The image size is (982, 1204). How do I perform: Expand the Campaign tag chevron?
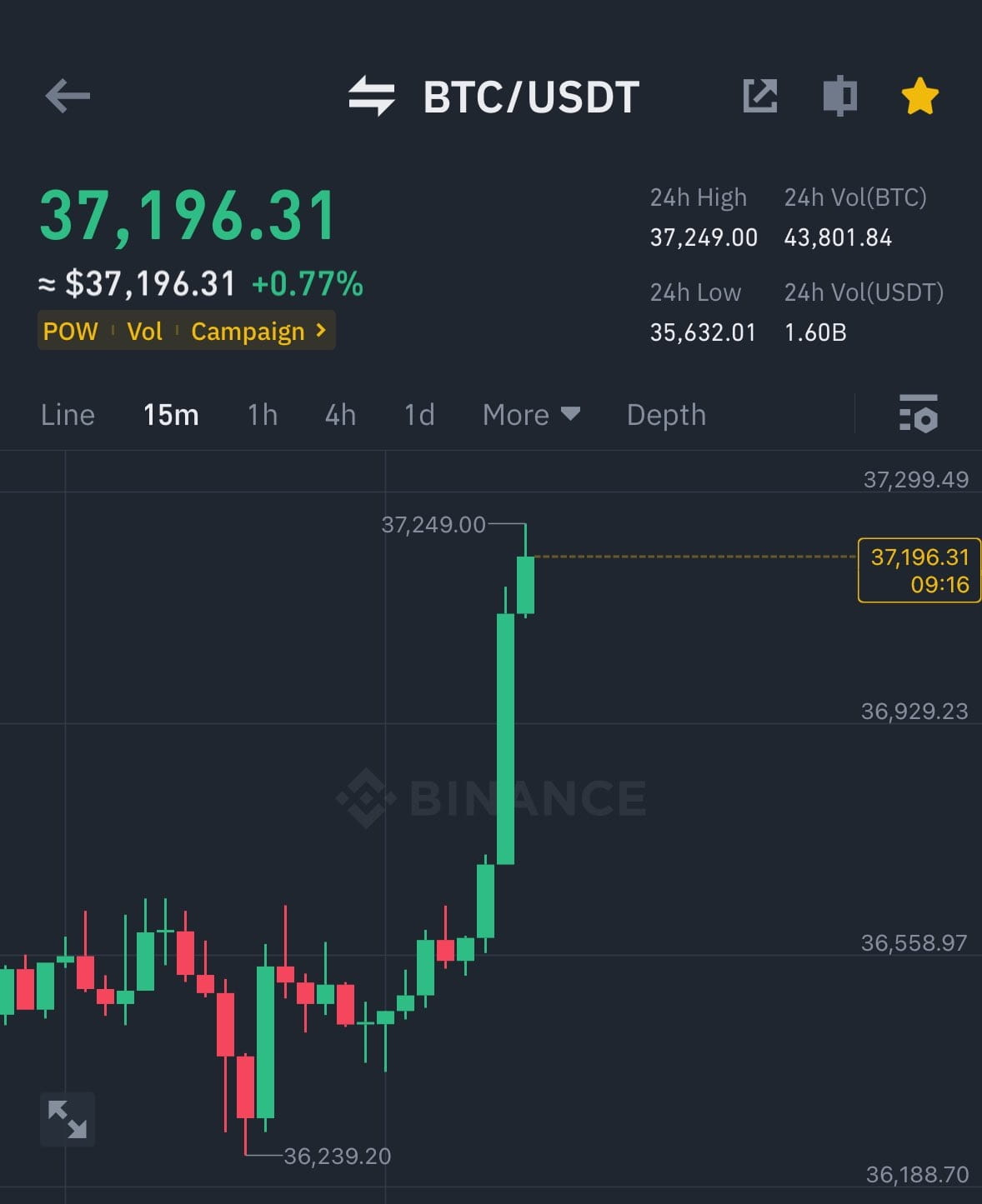coord(320,331)
